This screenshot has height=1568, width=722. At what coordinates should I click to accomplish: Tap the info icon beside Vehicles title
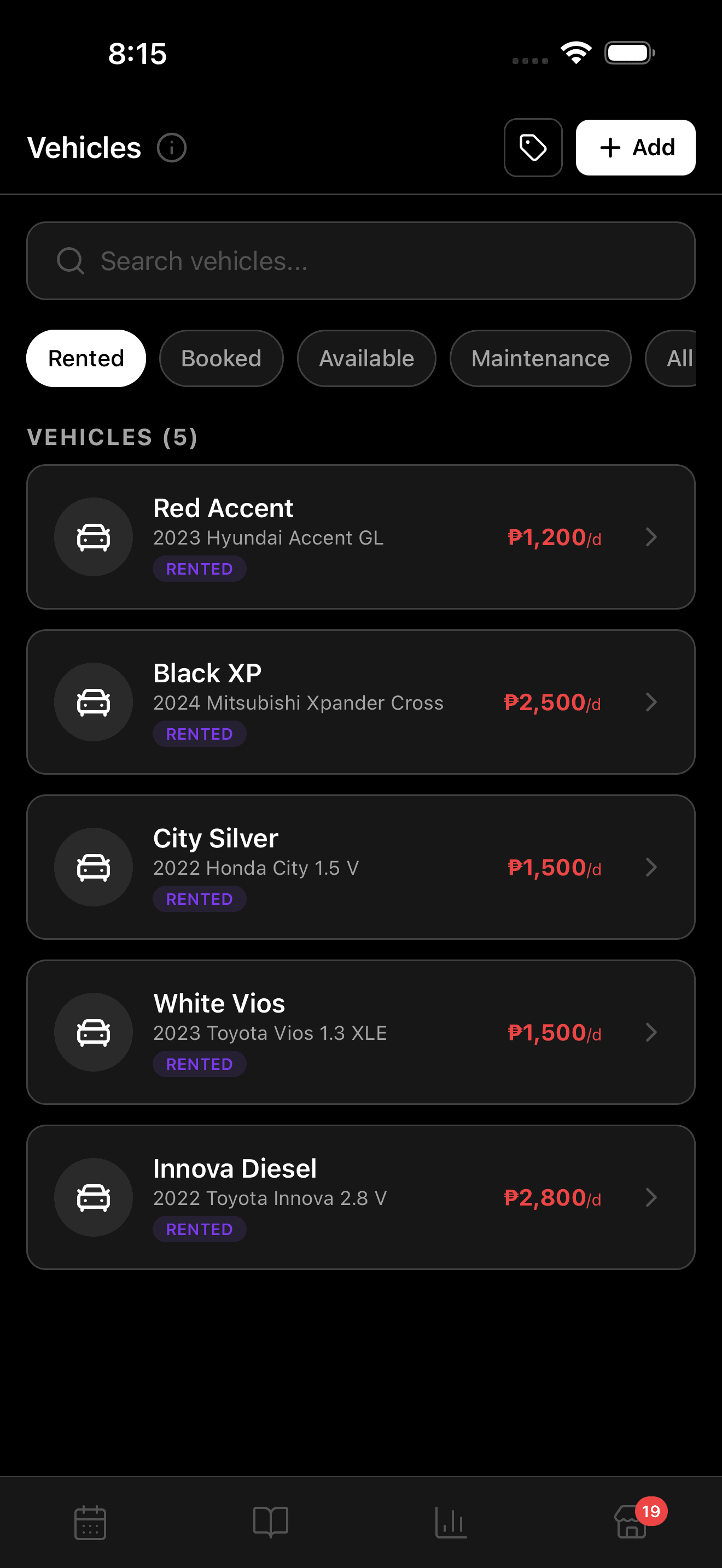pyautogui.click(x=172, y=147)
